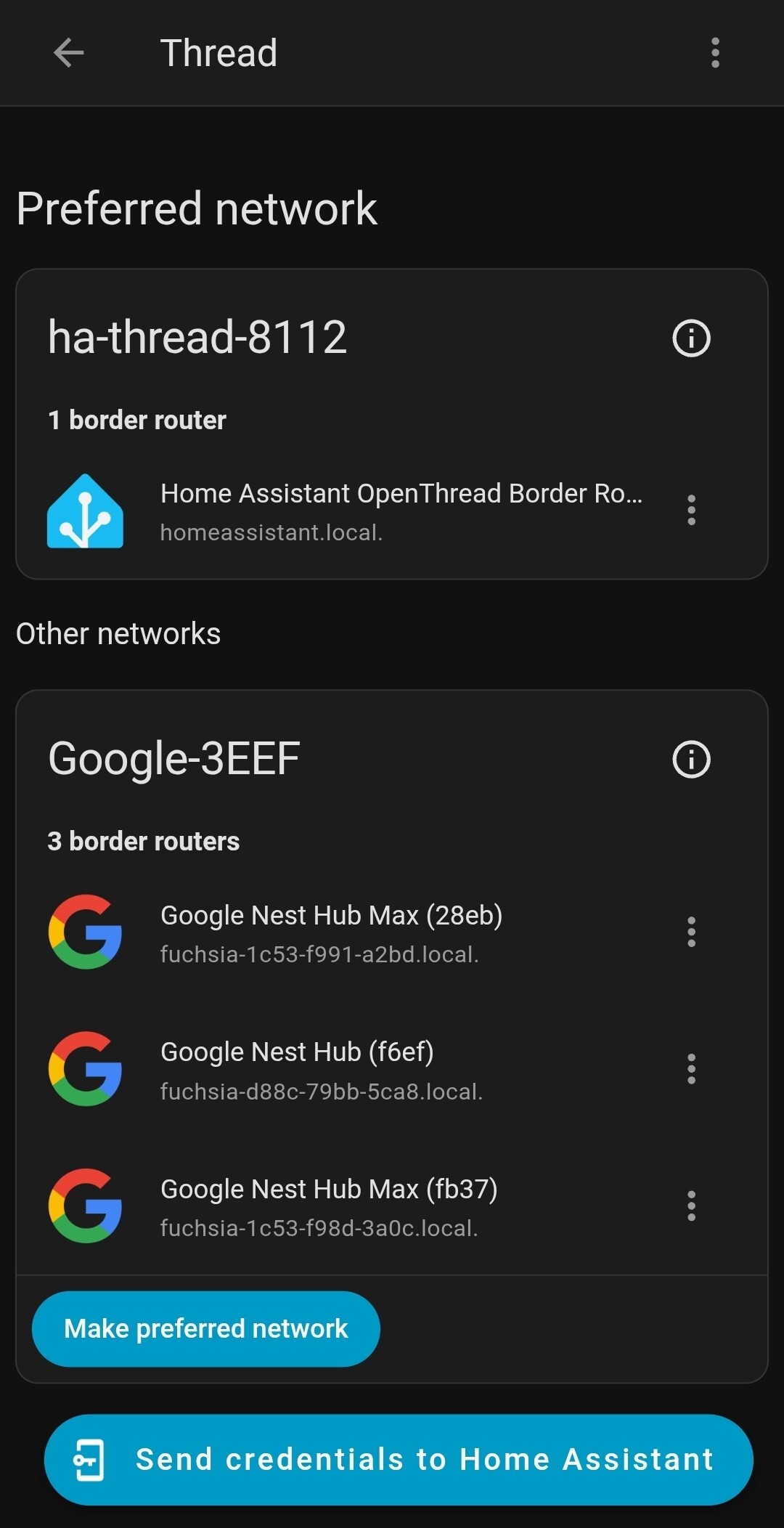Viewport: 784px width, 1528px height.
Task: Open options for Google Nest Hub (f6ef)
Action: point(691,1069)
